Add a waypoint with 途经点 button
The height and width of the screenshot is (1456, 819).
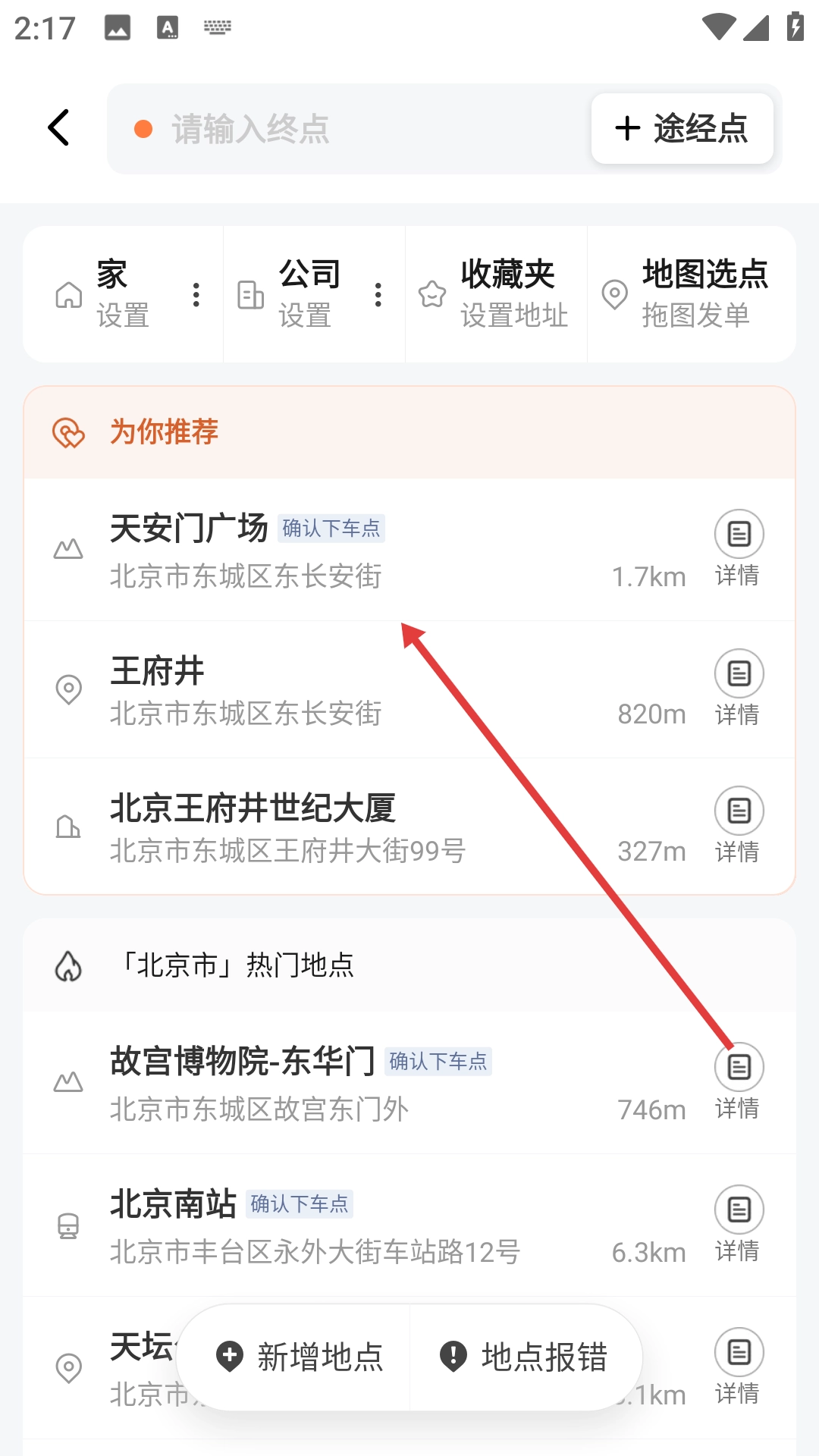(x=682, y=129)
